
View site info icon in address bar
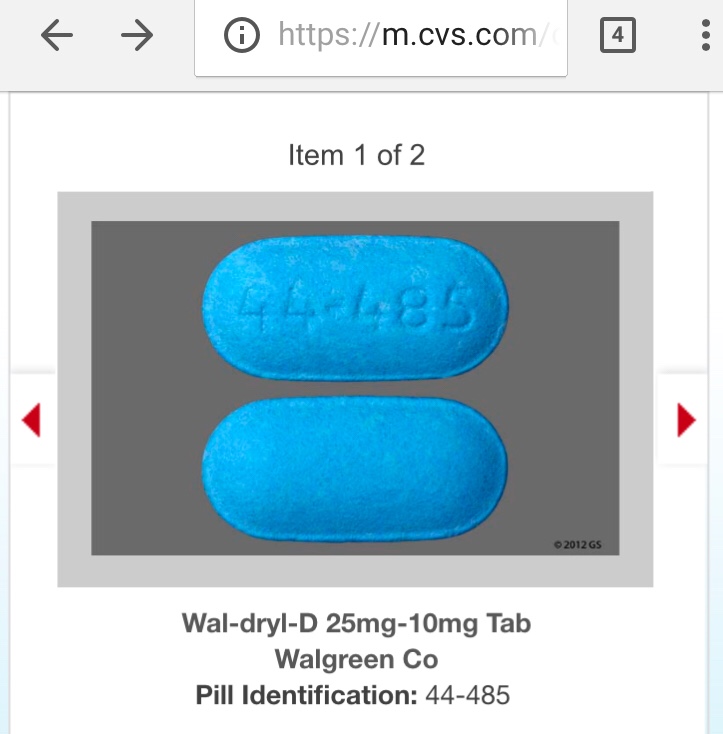tap(242, 37)
